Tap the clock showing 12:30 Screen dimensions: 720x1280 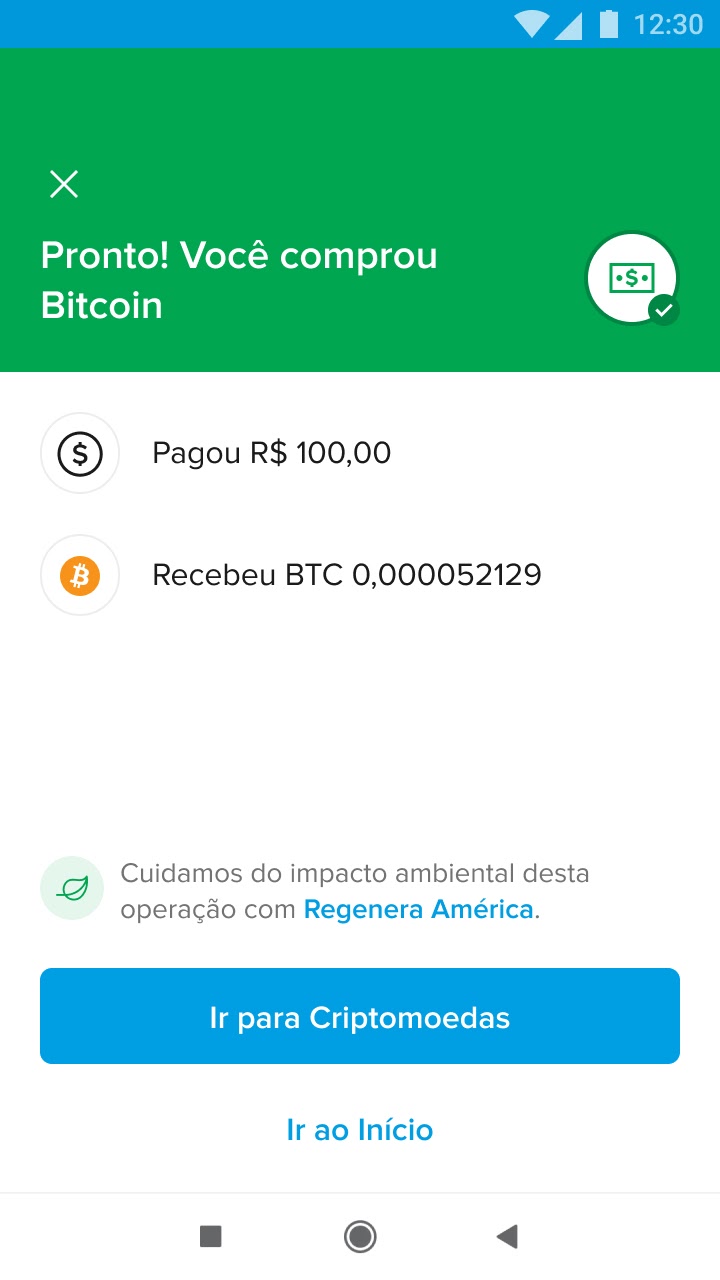[x=670, y=24]
